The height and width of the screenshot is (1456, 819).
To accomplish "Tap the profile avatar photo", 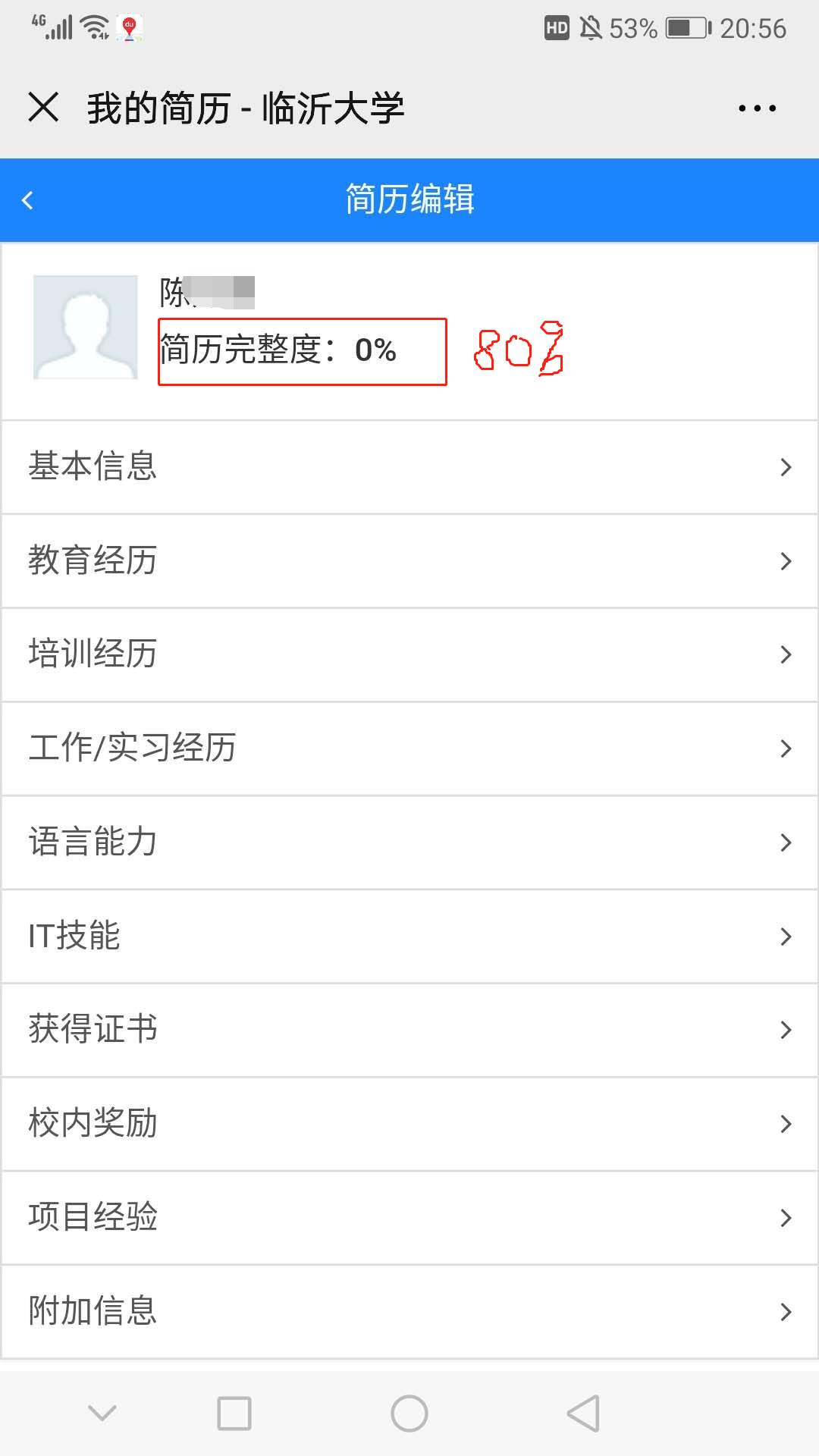I will [86, 327].
